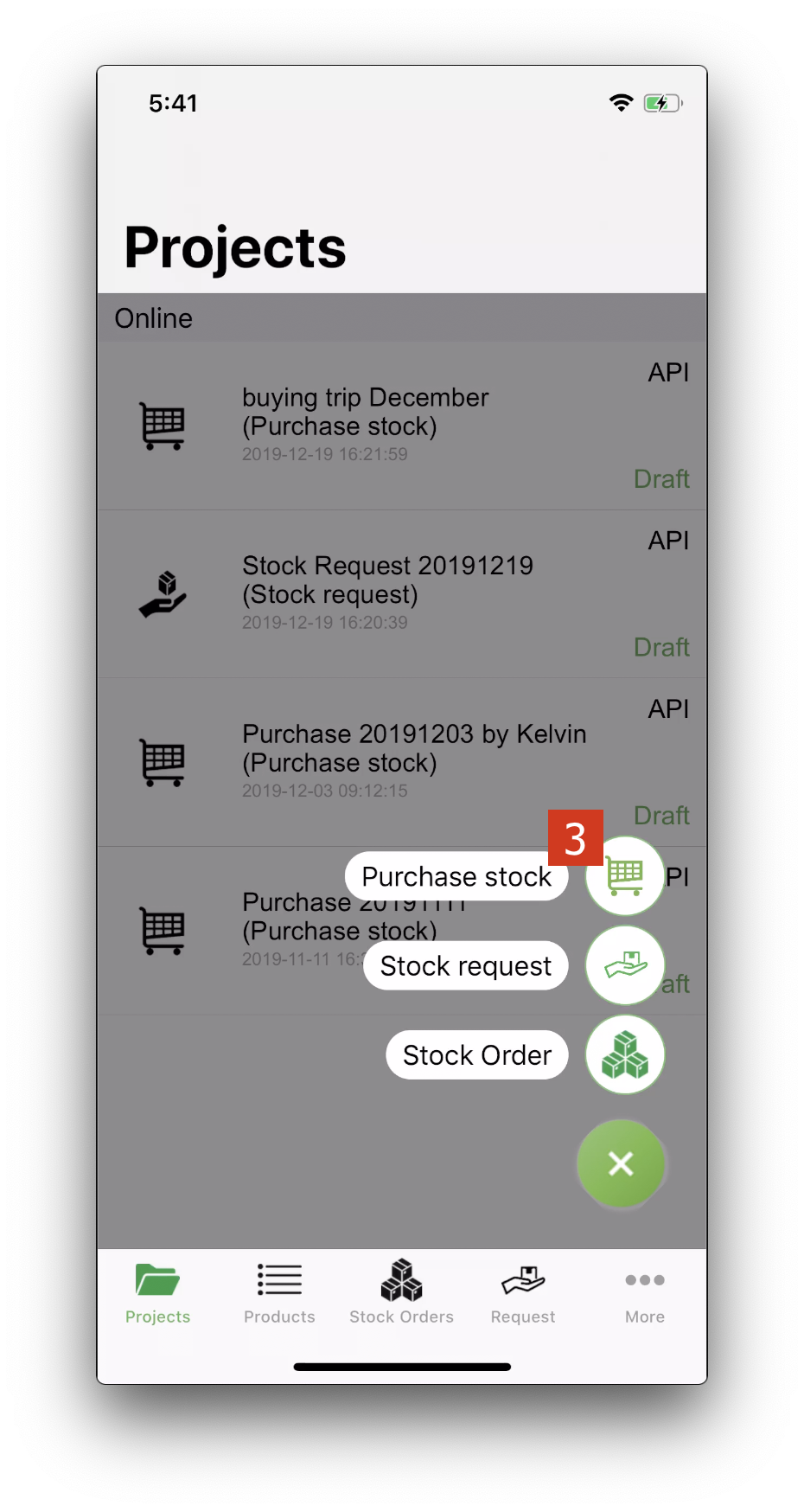804x1512 pixels.
Task: Choose the Stock Order boxes icon button
Action: point(625,1055)
